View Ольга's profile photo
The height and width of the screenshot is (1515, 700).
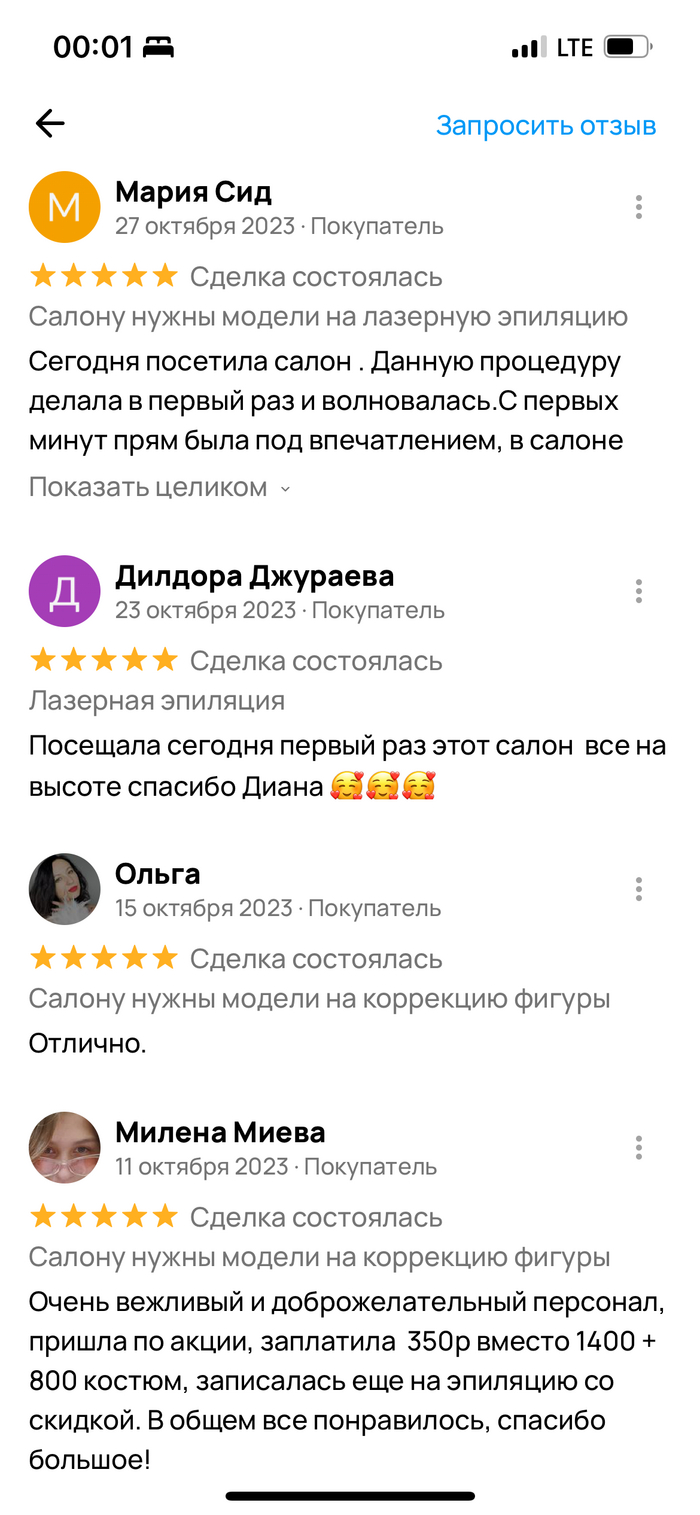coord(65,889)
